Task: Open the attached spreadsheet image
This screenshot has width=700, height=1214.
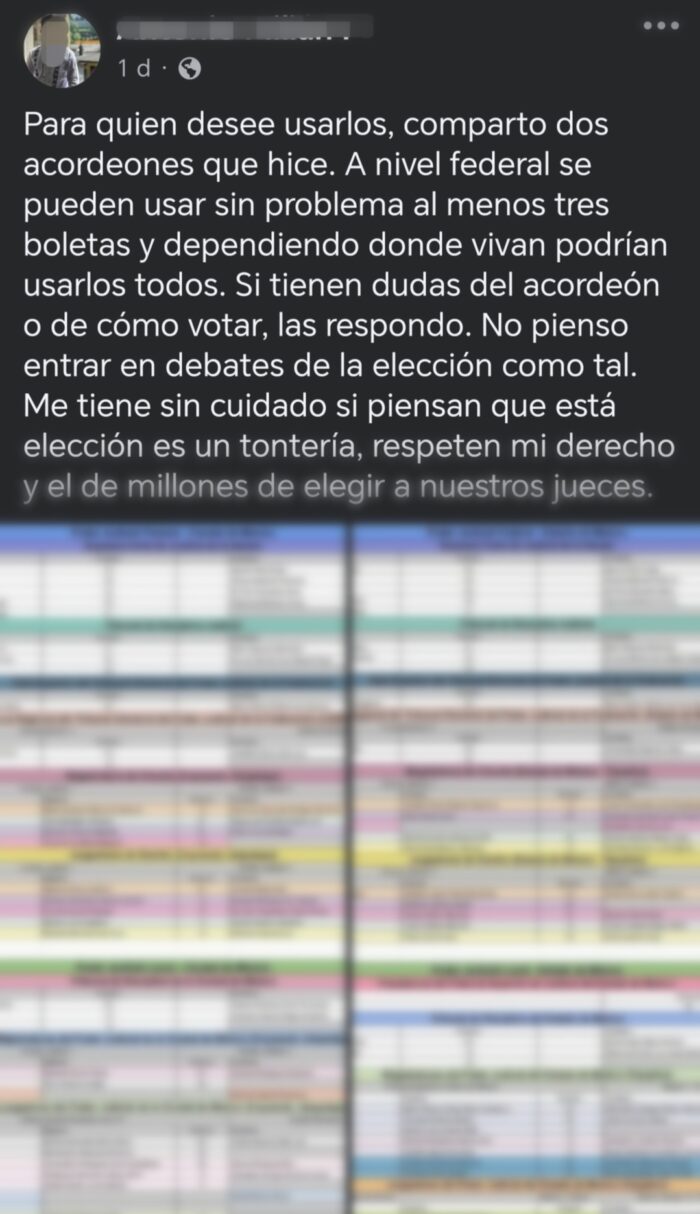Action: [x=350, y=860]
